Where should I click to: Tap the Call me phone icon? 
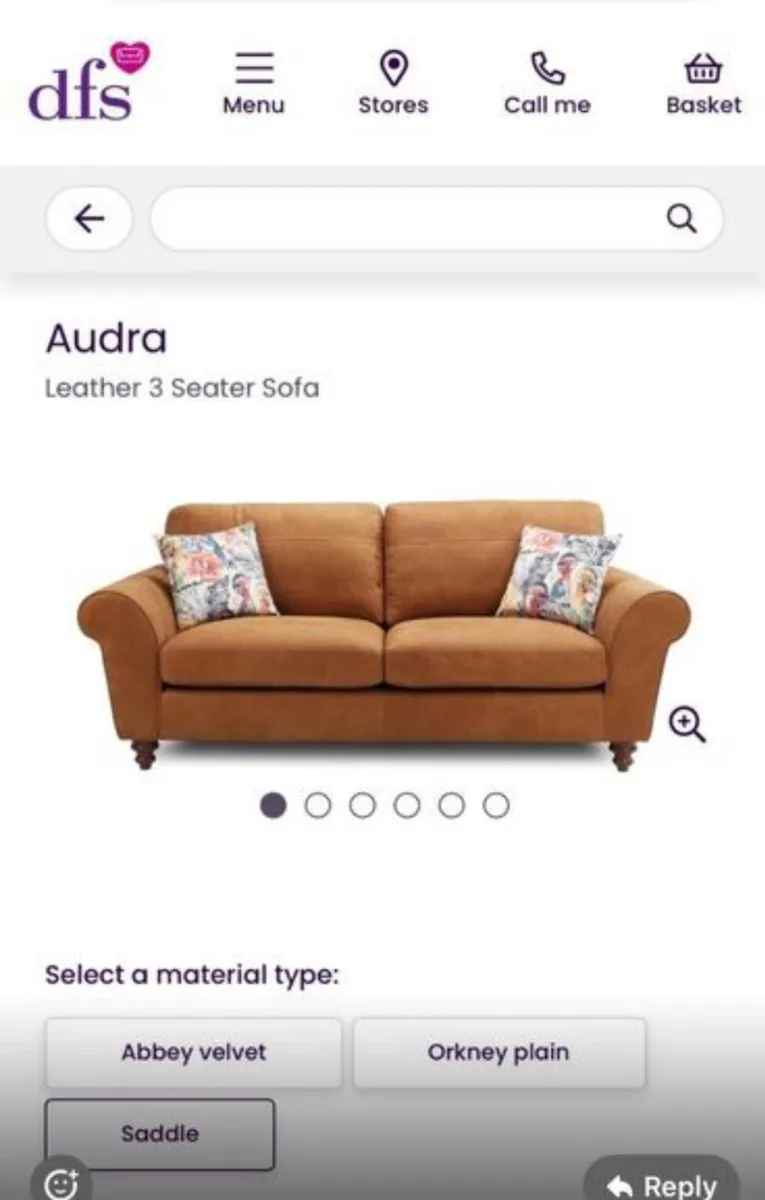(546, 66)
